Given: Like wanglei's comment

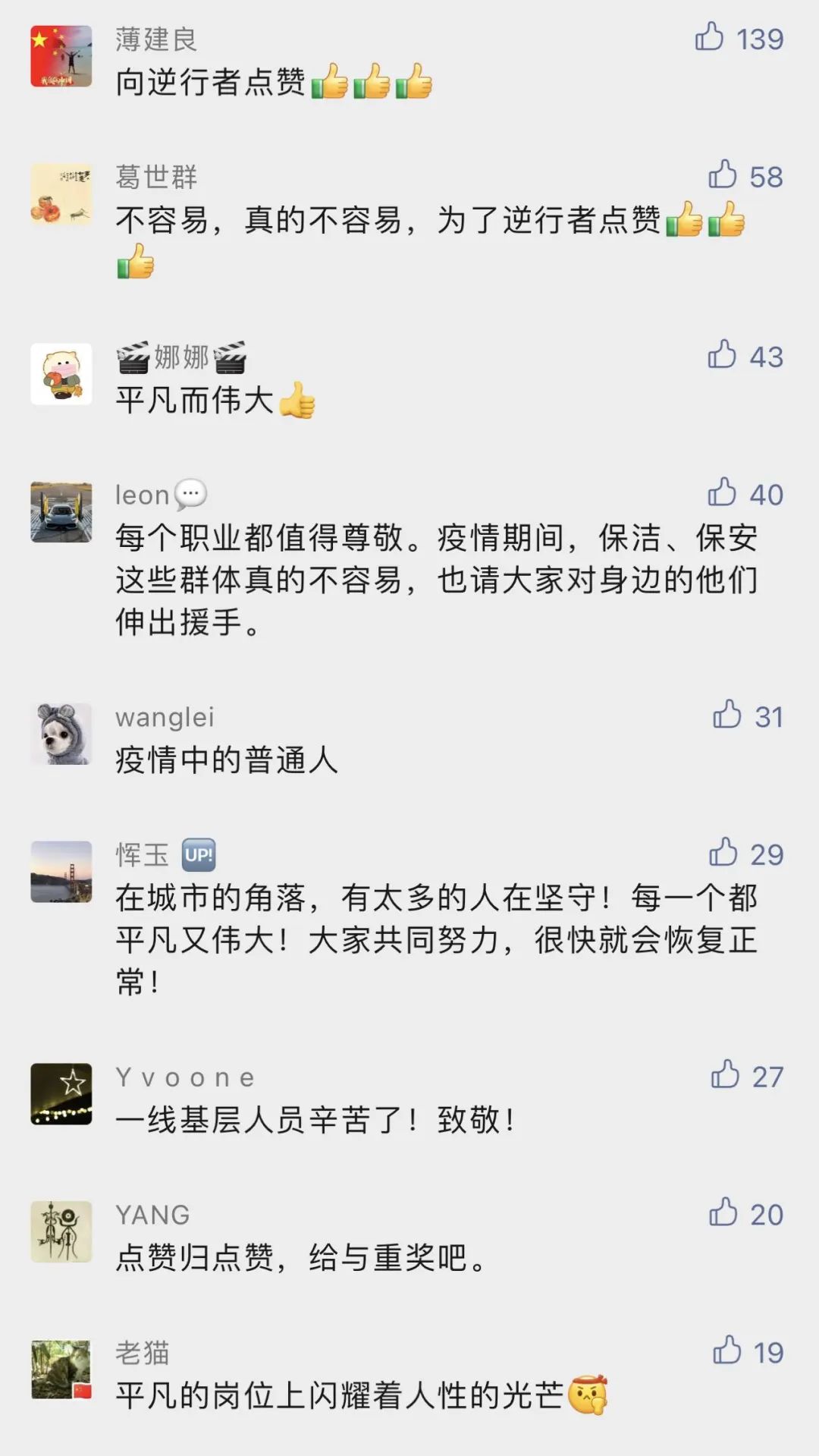Looking at the screenshot, I should 727,715.
